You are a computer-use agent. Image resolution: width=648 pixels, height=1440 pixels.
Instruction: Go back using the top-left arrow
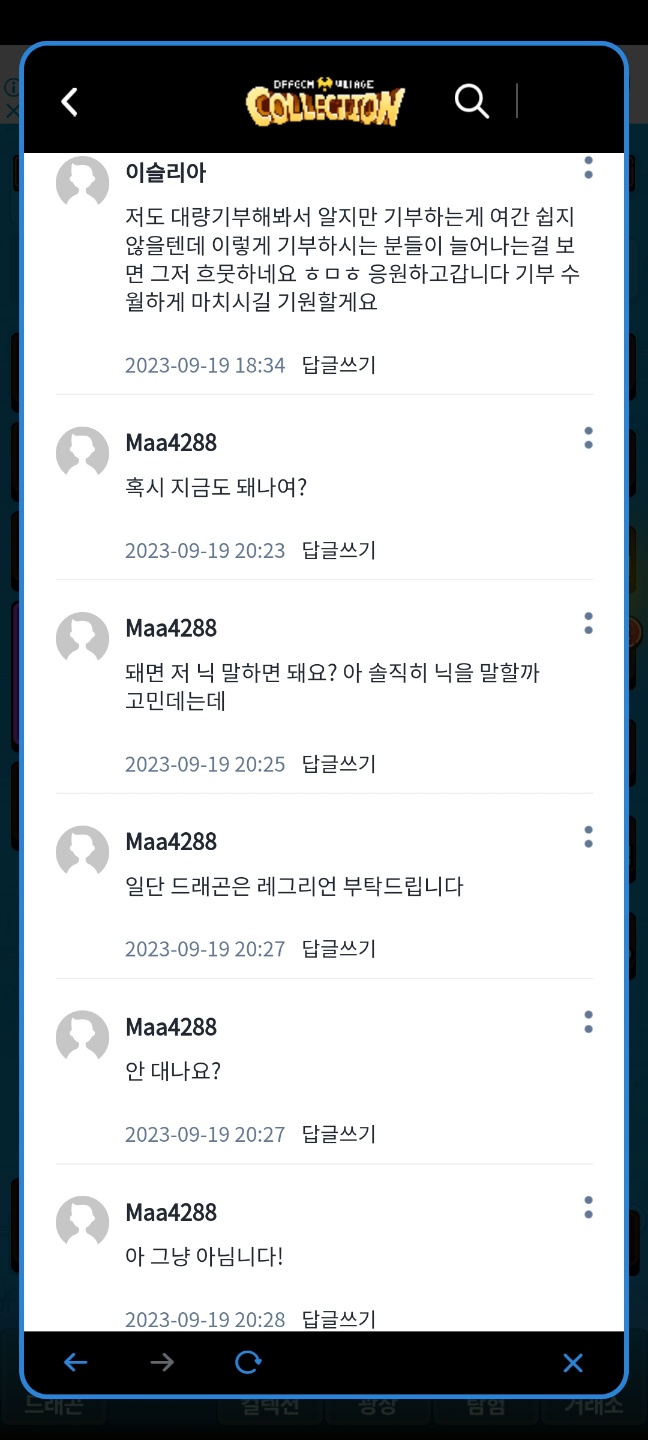(70, 102)
